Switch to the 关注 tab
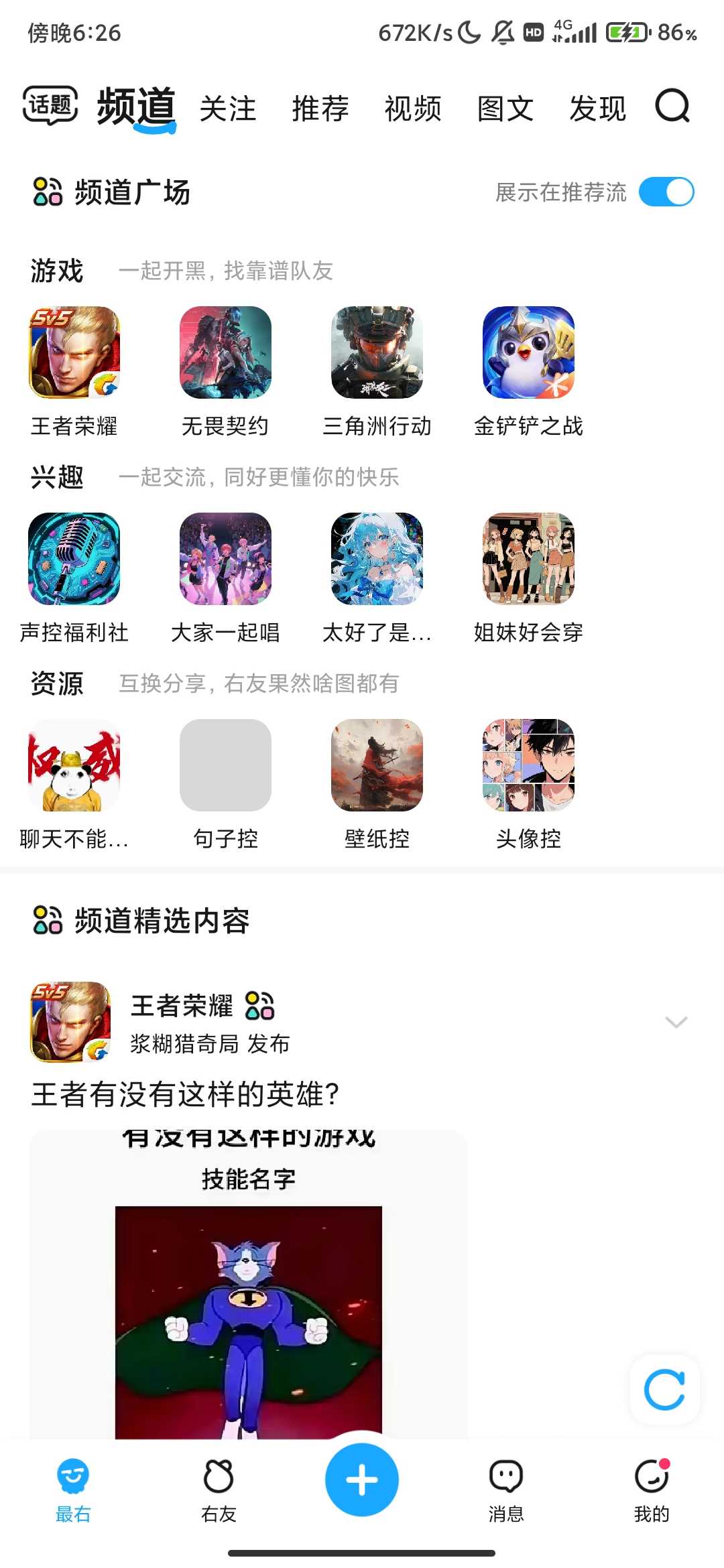724x1568 pixels. [228, 109]
